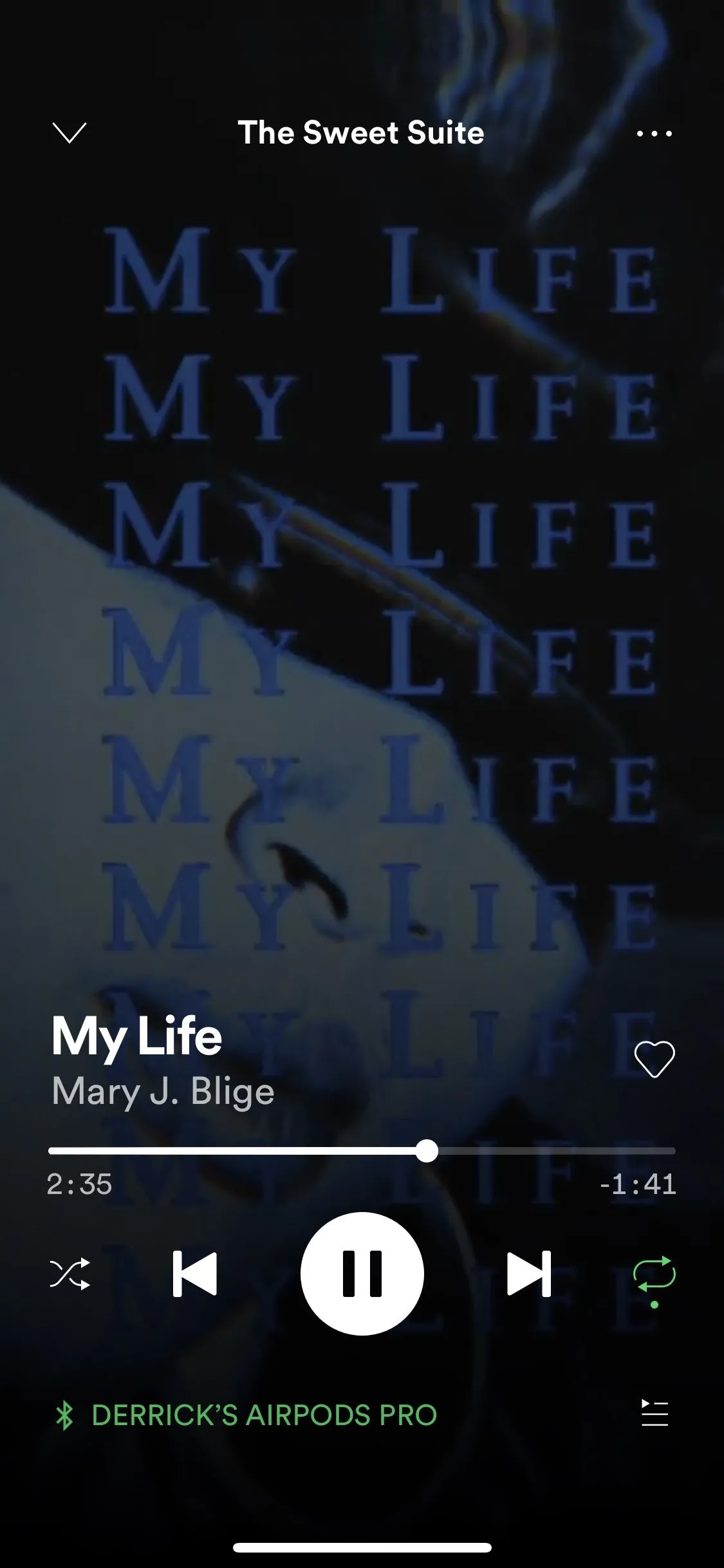Pause the current song
Screen dimensions: 724x1568
coord(362,1274)
